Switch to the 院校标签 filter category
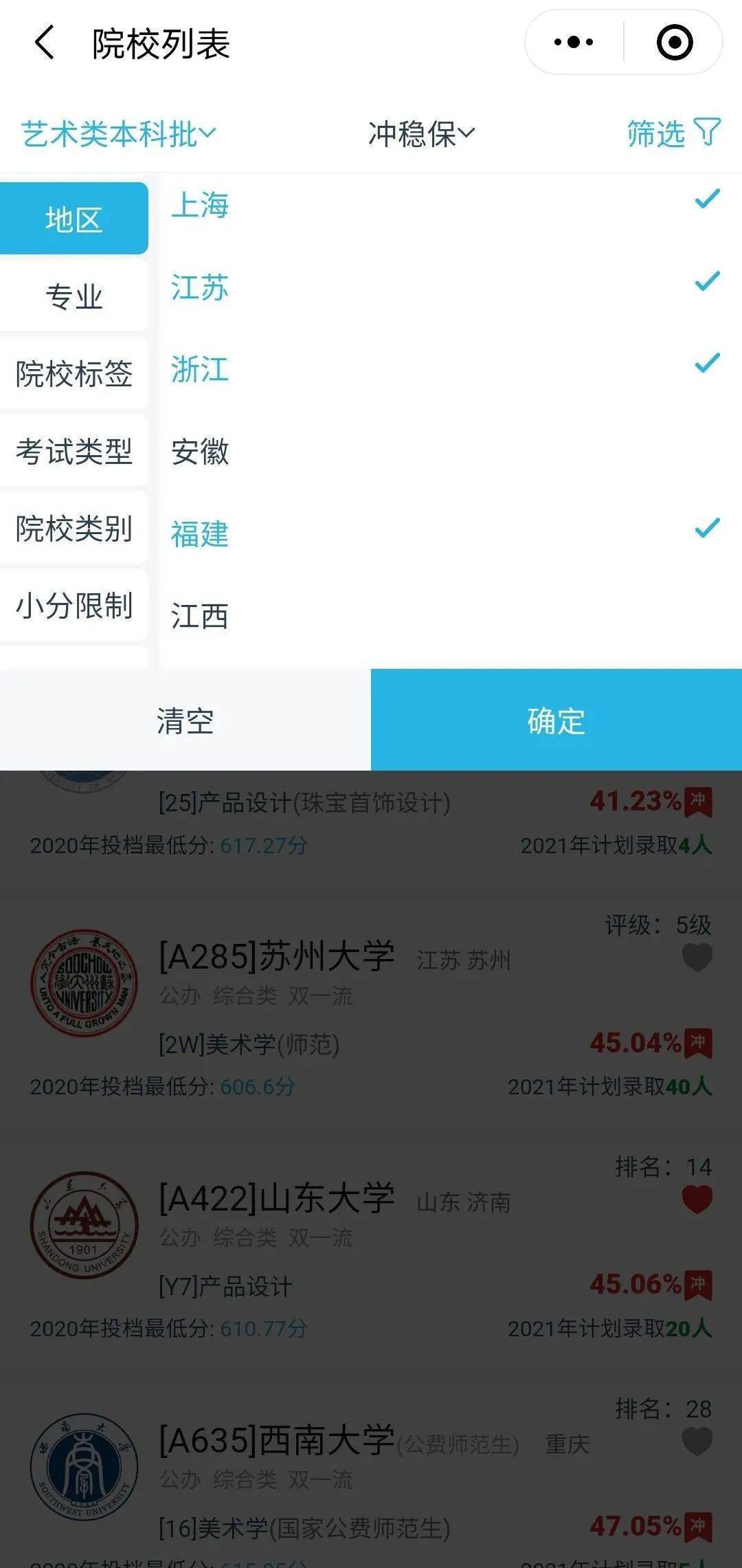The image size is (742, 1568). pos(74,374)
